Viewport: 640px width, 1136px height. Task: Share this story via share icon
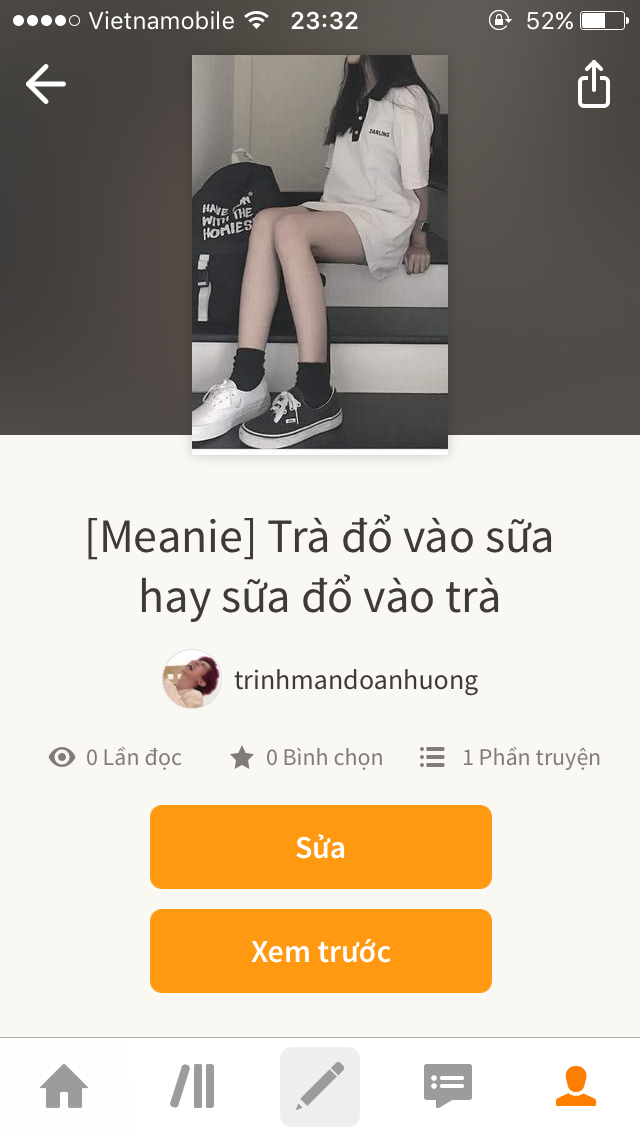[x=593, y=84]
